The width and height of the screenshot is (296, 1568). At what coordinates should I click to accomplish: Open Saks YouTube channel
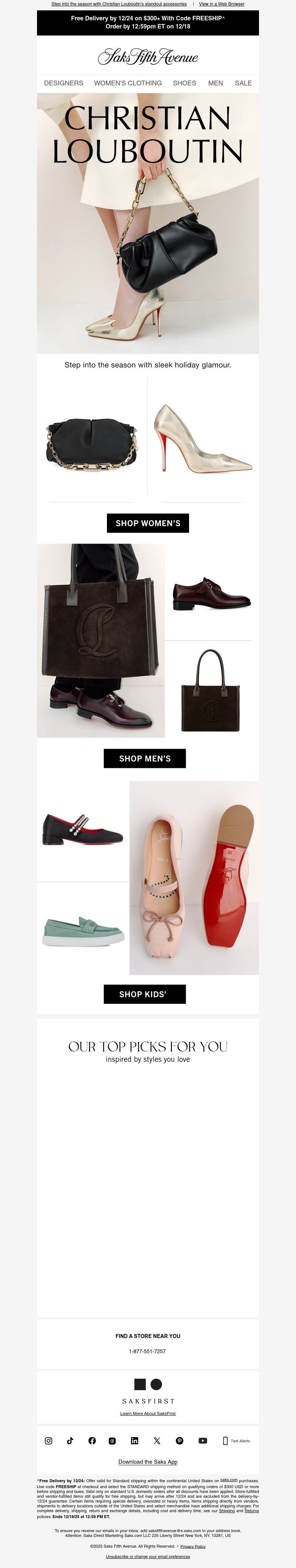[x=203, y=1441]
